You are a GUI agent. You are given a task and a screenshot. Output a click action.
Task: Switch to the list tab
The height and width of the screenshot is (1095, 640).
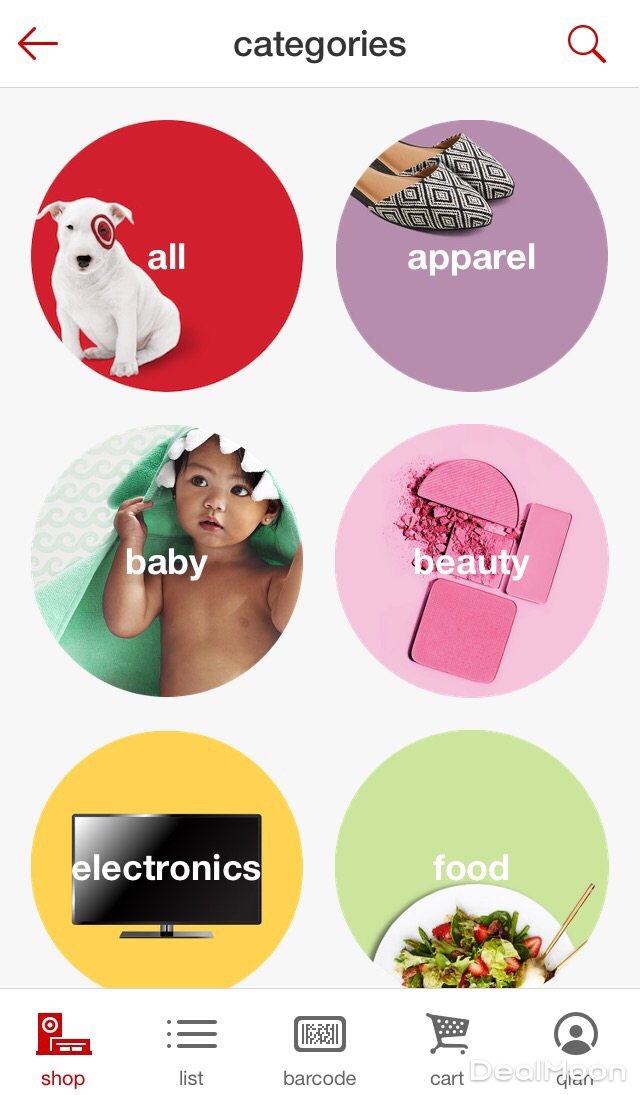[x=191, y=1048]
